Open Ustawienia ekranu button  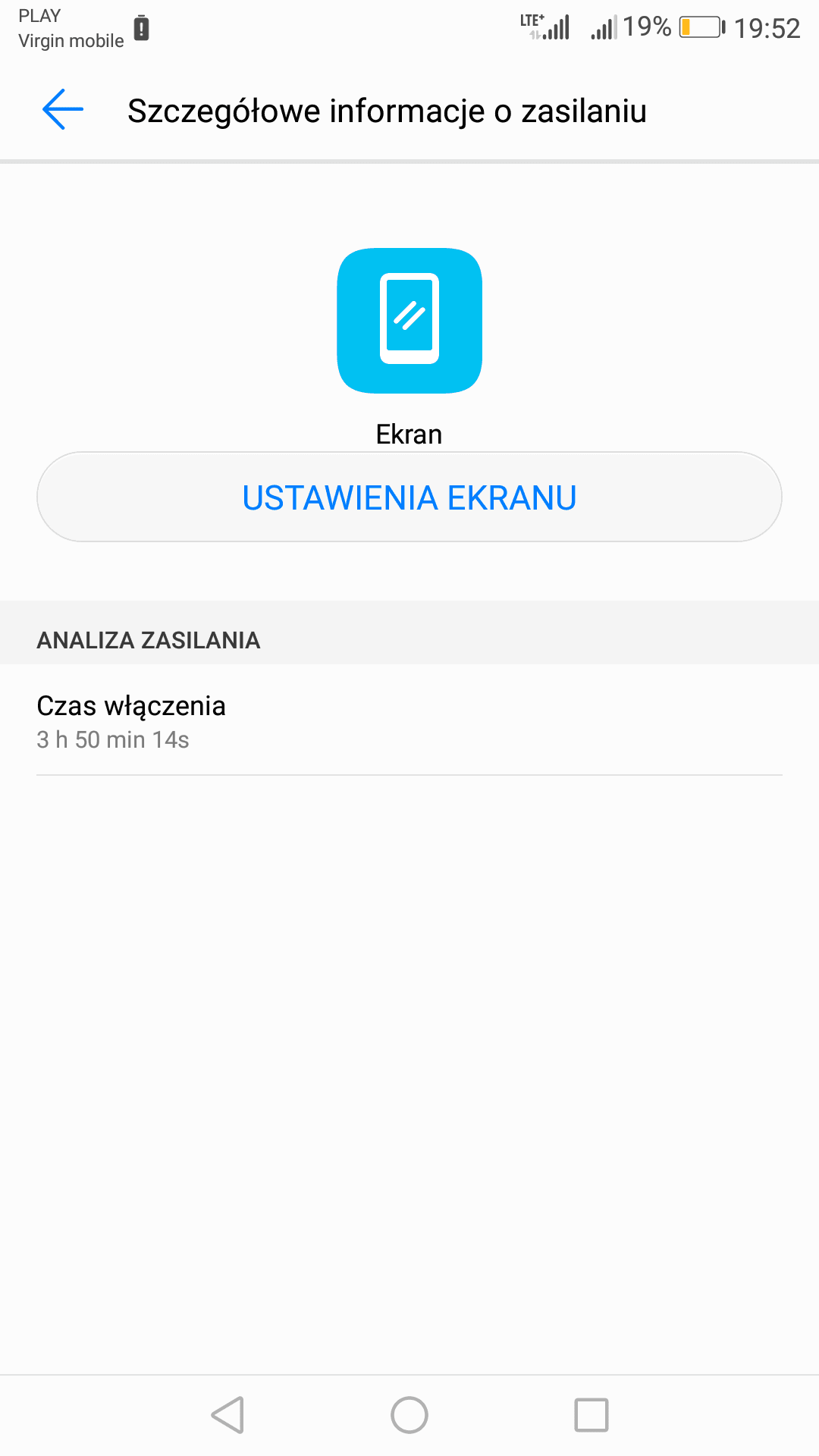(x=409, y=497)
